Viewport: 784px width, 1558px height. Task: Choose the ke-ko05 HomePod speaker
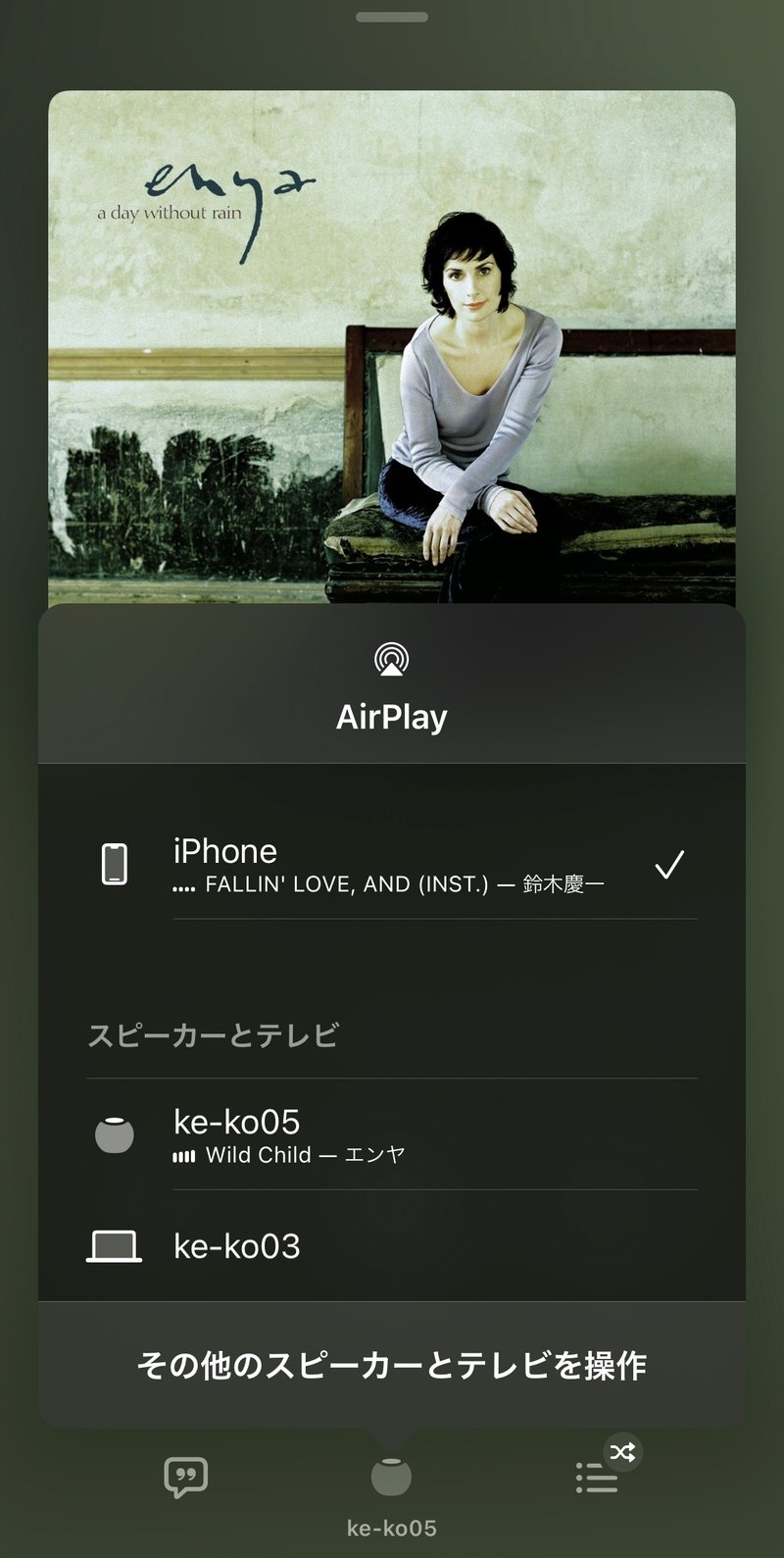392,1135
